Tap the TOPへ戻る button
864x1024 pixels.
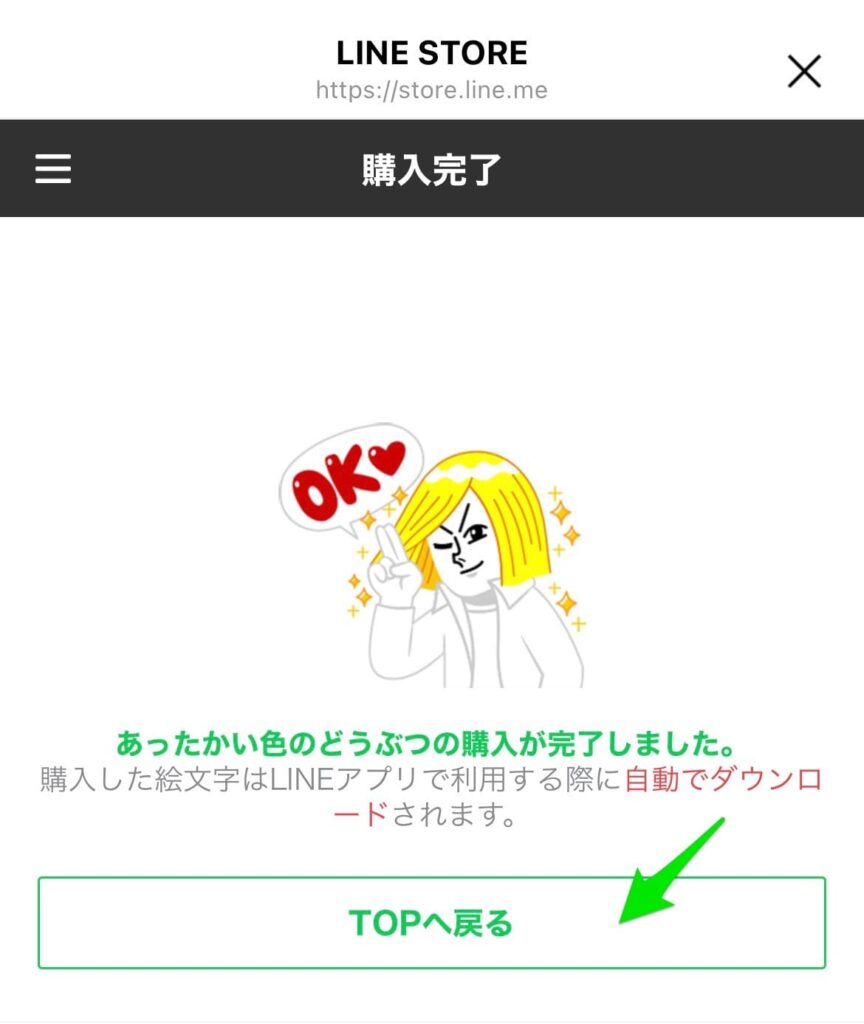[431, 922]
